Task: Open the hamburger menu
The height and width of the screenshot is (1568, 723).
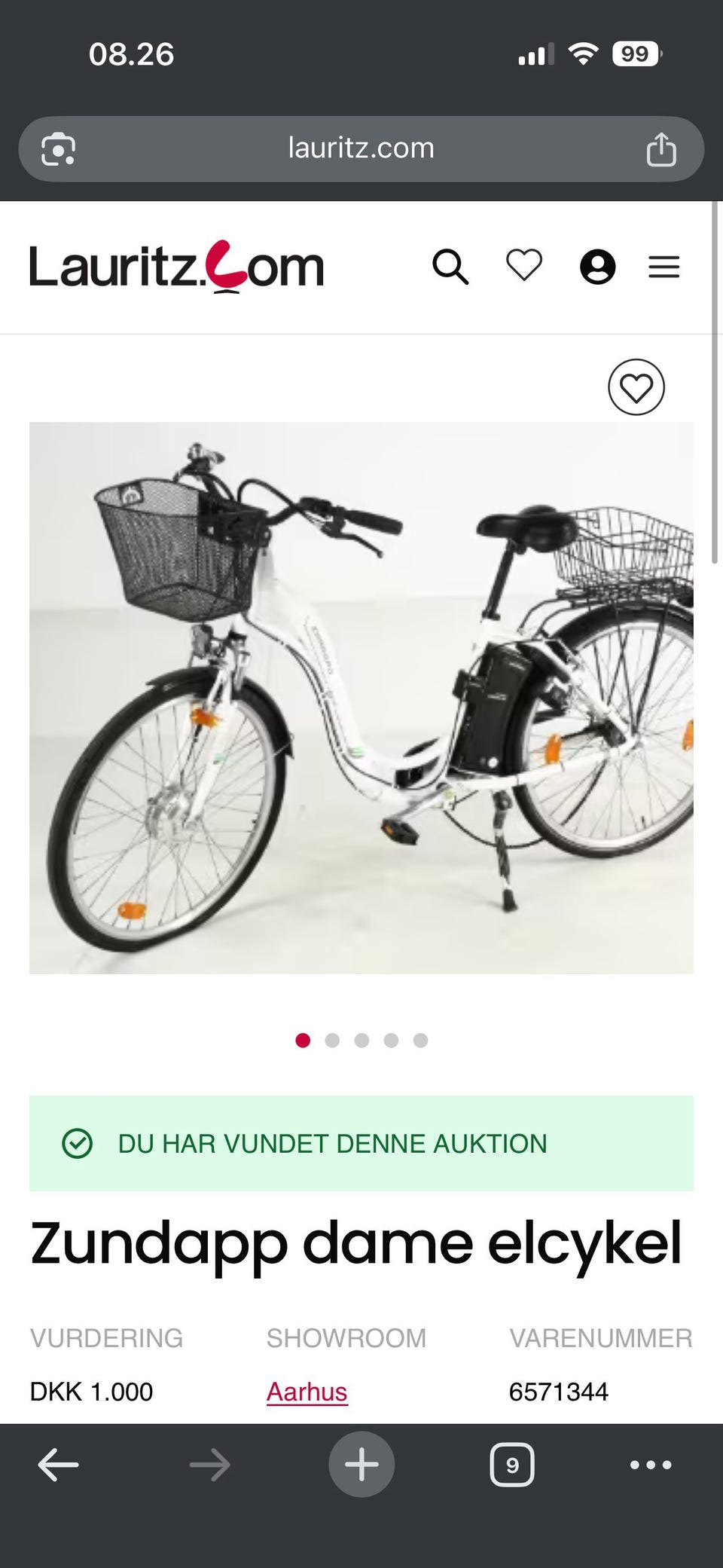Action: [x=664, y=267]
